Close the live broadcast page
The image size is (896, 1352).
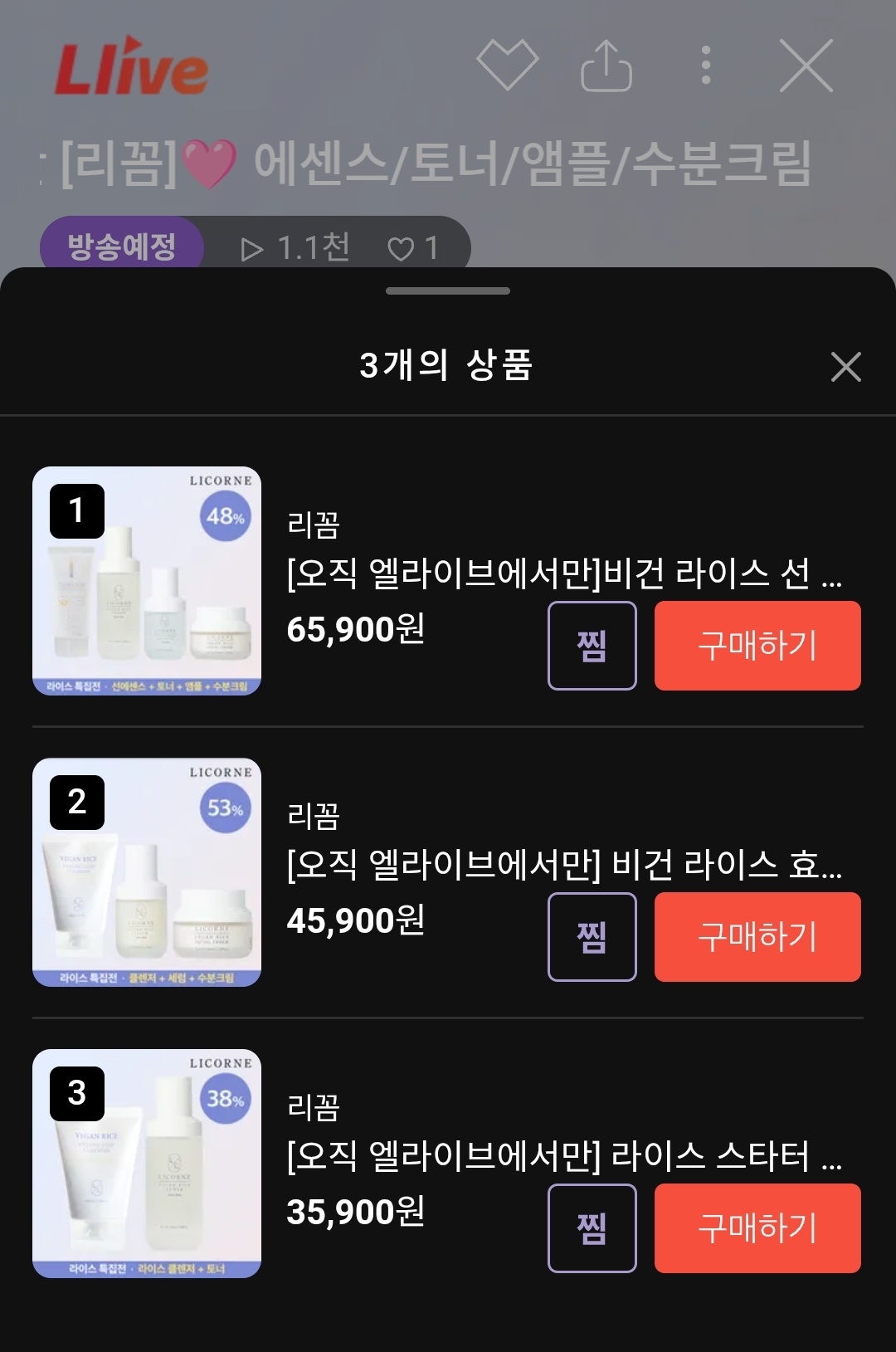pyautogui.click(x=806, y=66)
